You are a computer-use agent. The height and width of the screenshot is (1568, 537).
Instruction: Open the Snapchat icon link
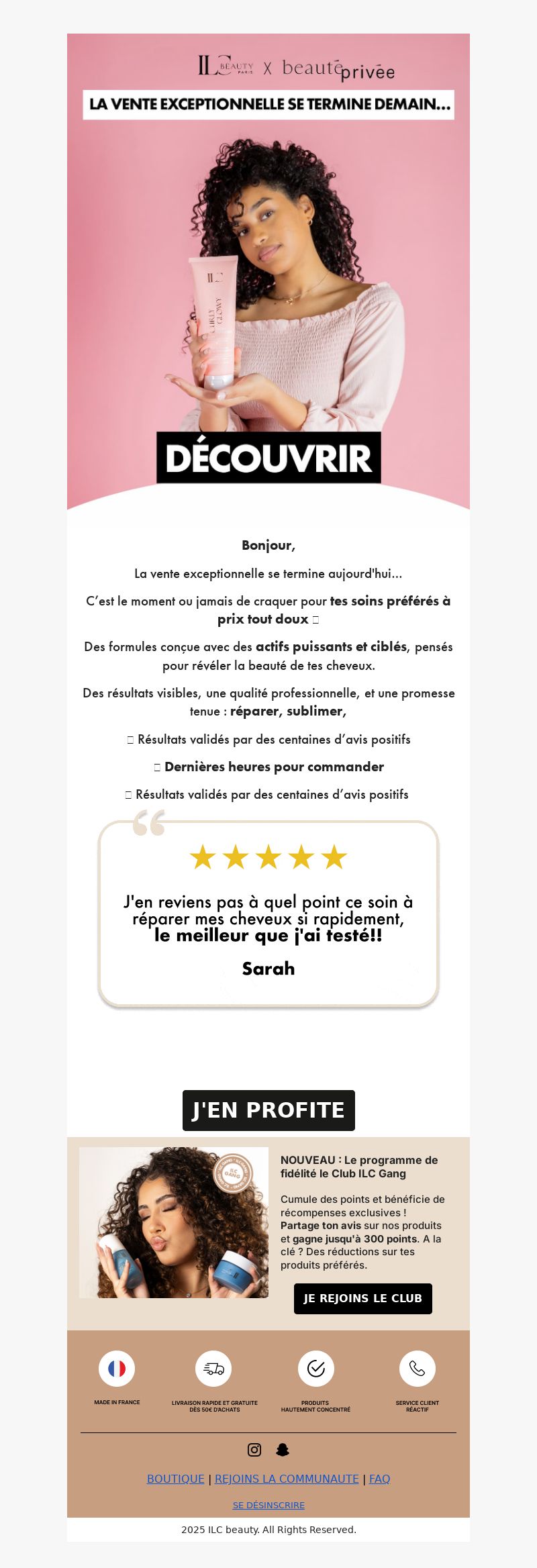[283, 1450]
